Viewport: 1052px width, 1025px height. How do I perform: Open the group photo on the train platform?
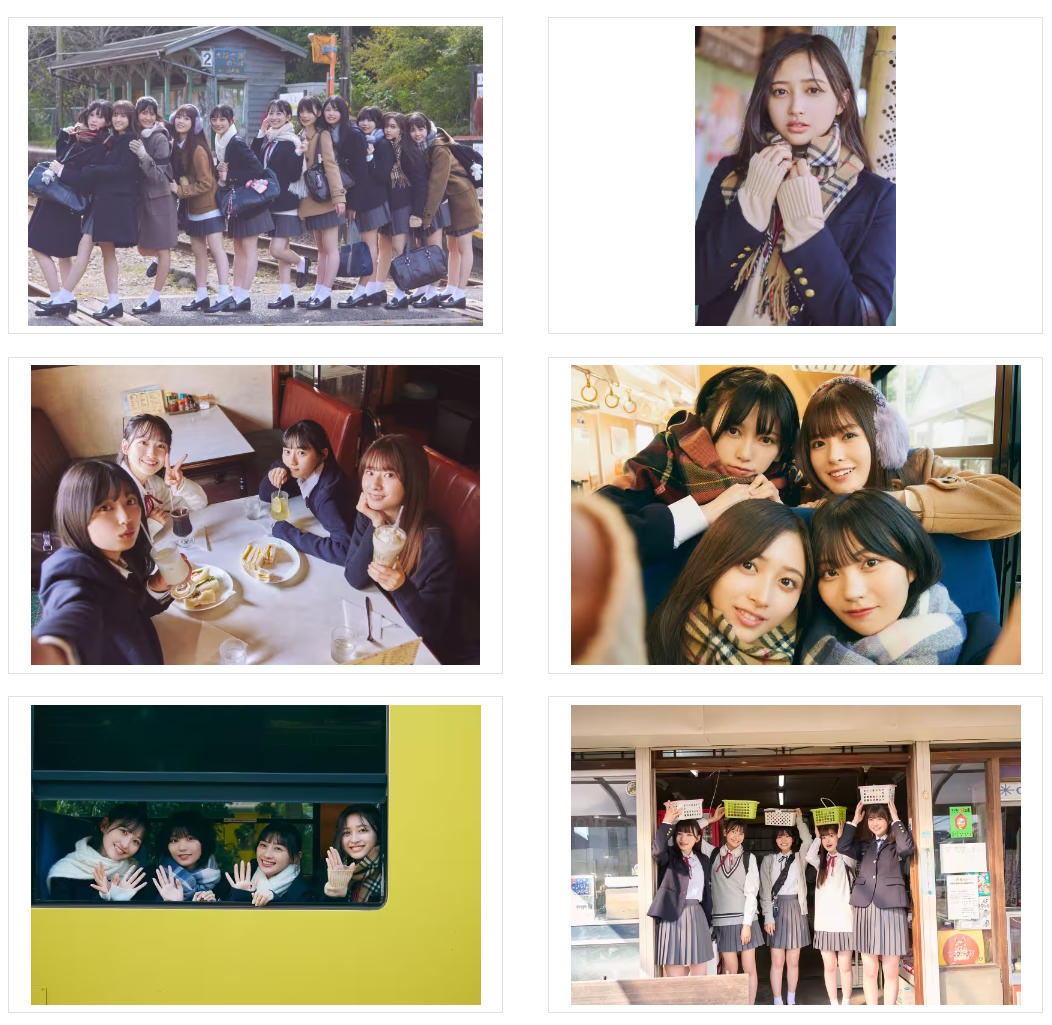(x=255, y=176)
